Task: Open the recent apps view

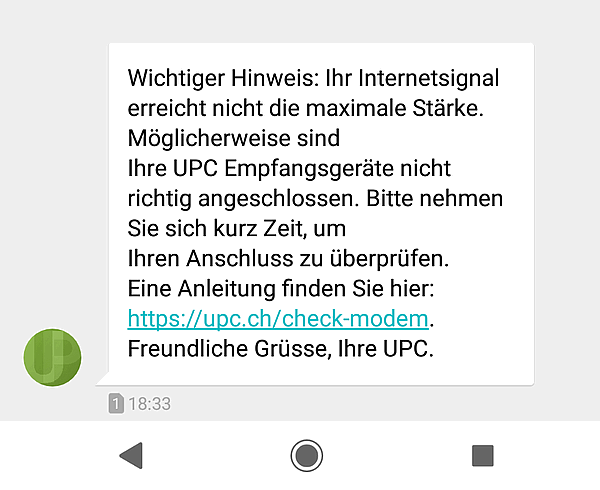Action: coord(483,455)
